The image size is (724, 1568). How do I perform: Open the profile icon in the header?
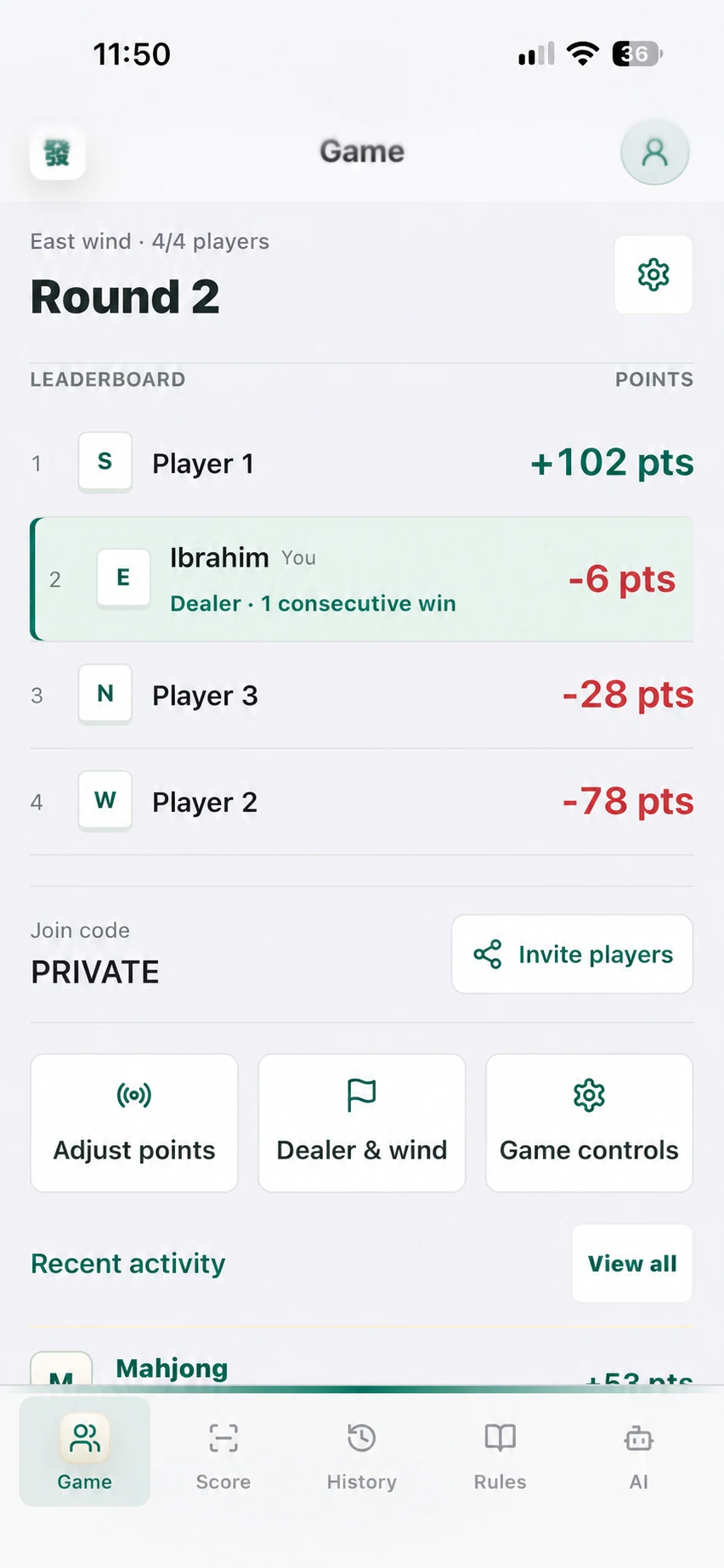pos(654,152)
